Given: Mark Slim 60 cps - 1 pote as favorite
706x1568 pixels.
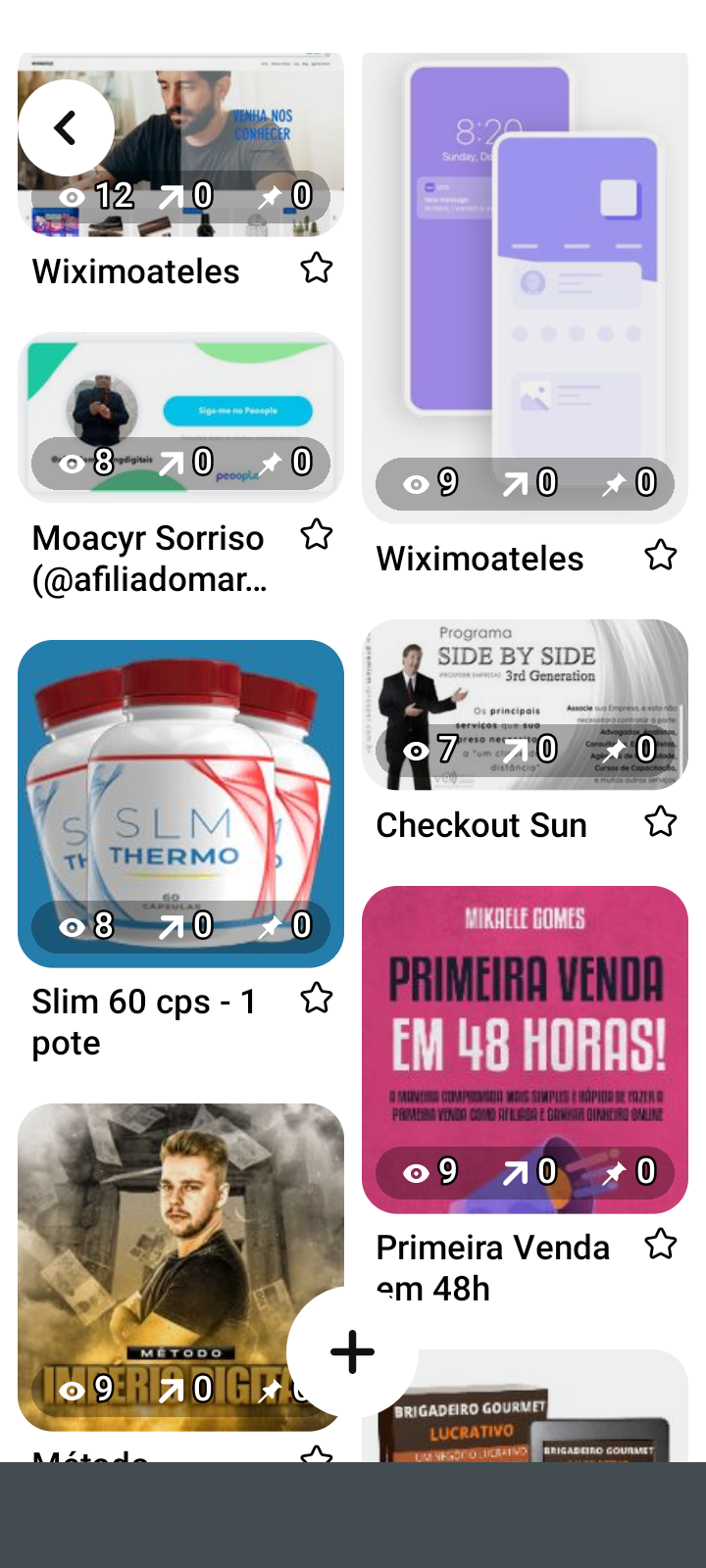Looking at the screenshot, I should [x=317, y=999].
